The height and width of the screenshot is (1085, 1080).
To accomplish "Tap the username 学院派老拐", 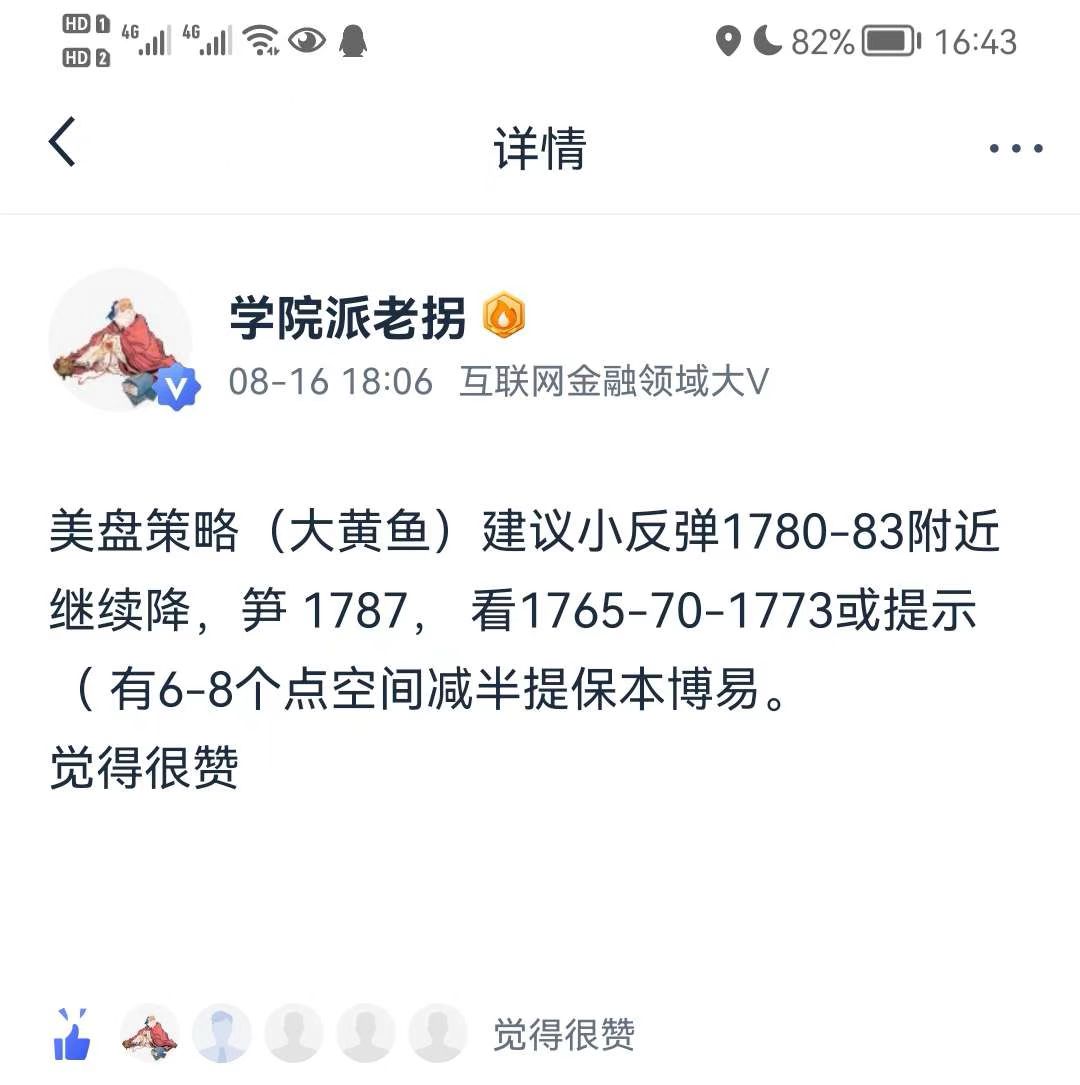I will (x=348, y=319).
